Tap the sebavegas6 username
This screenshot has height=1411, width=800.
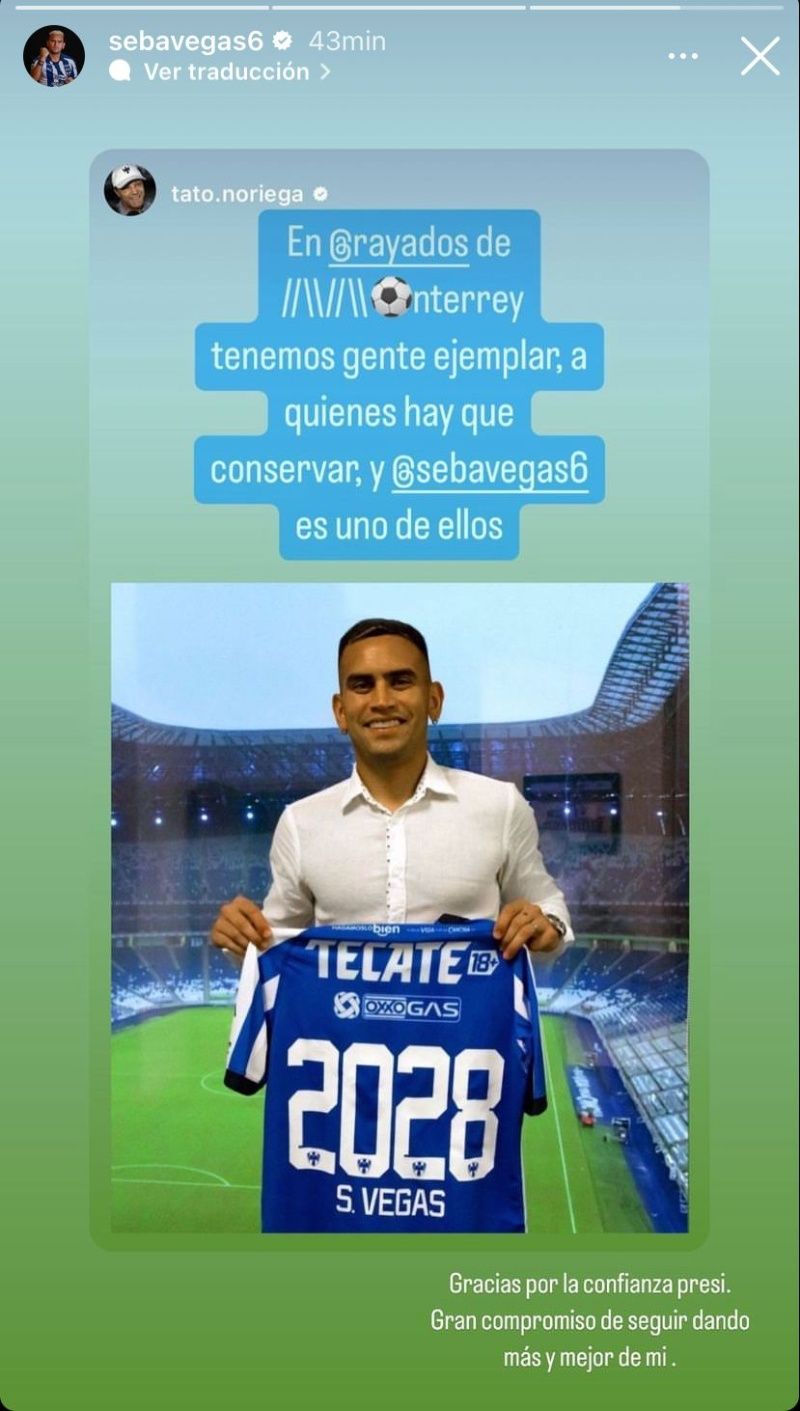[x=185, y=41]
